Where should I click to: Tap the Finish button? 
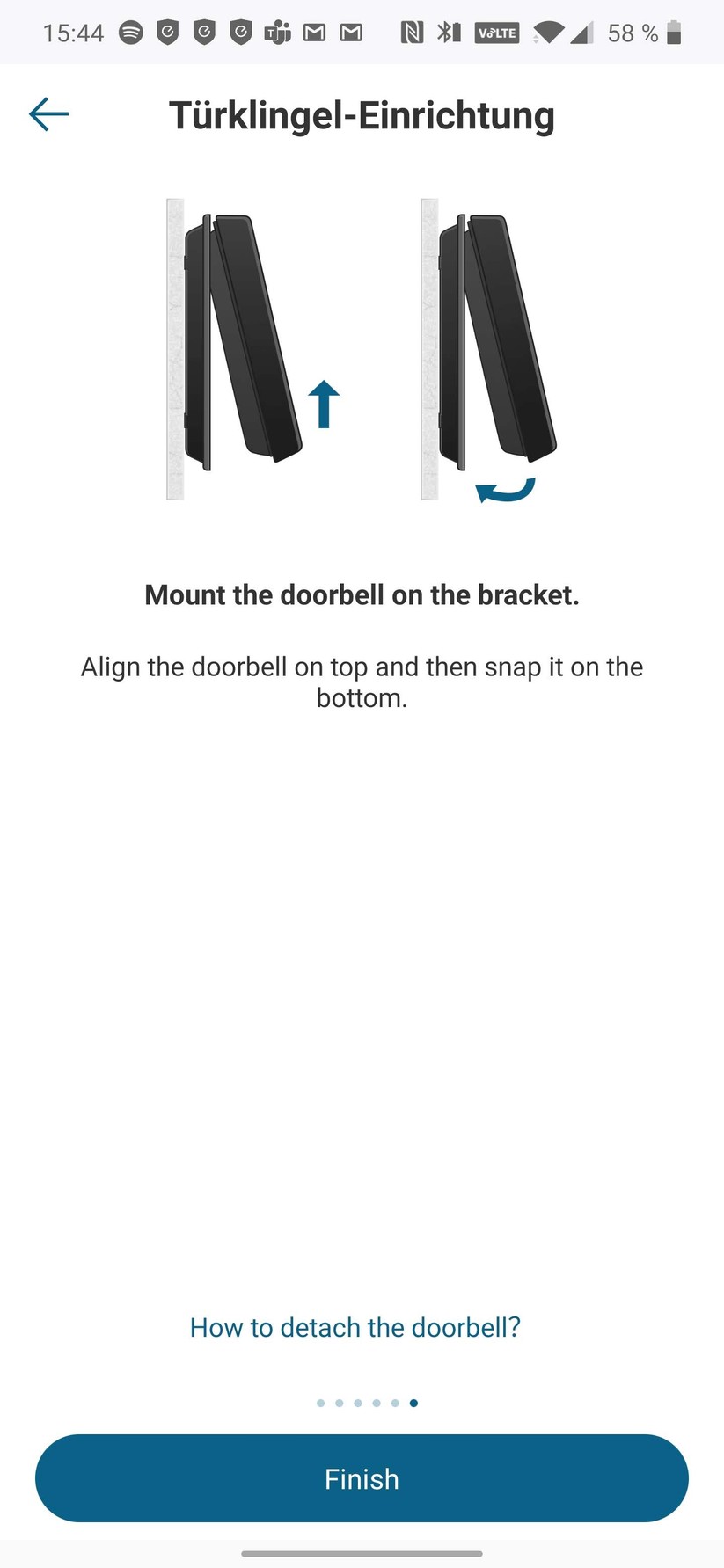(362, 1478)
